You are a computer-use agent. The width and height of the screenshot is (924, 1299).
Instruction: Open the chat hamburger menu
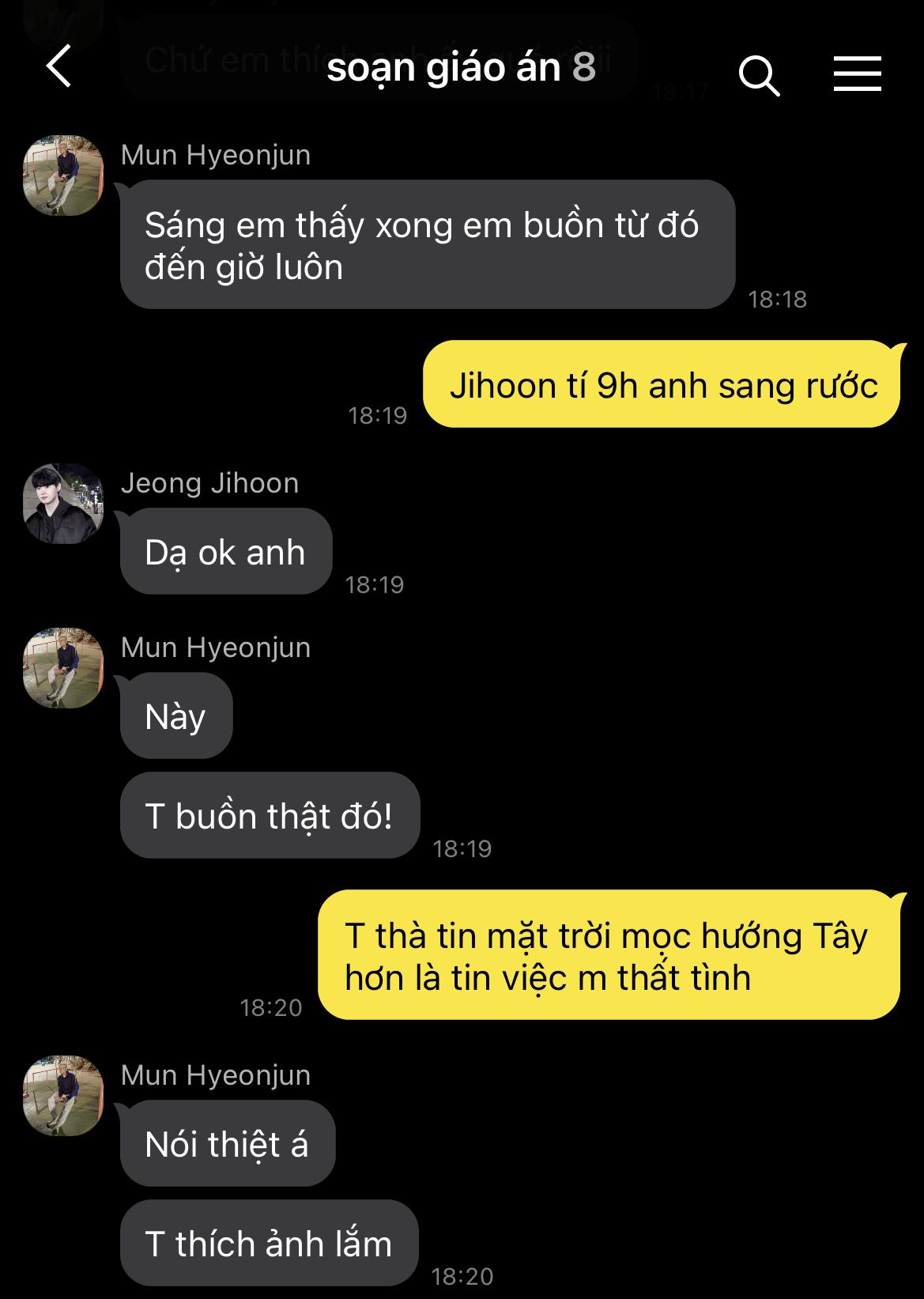point(857,74)
